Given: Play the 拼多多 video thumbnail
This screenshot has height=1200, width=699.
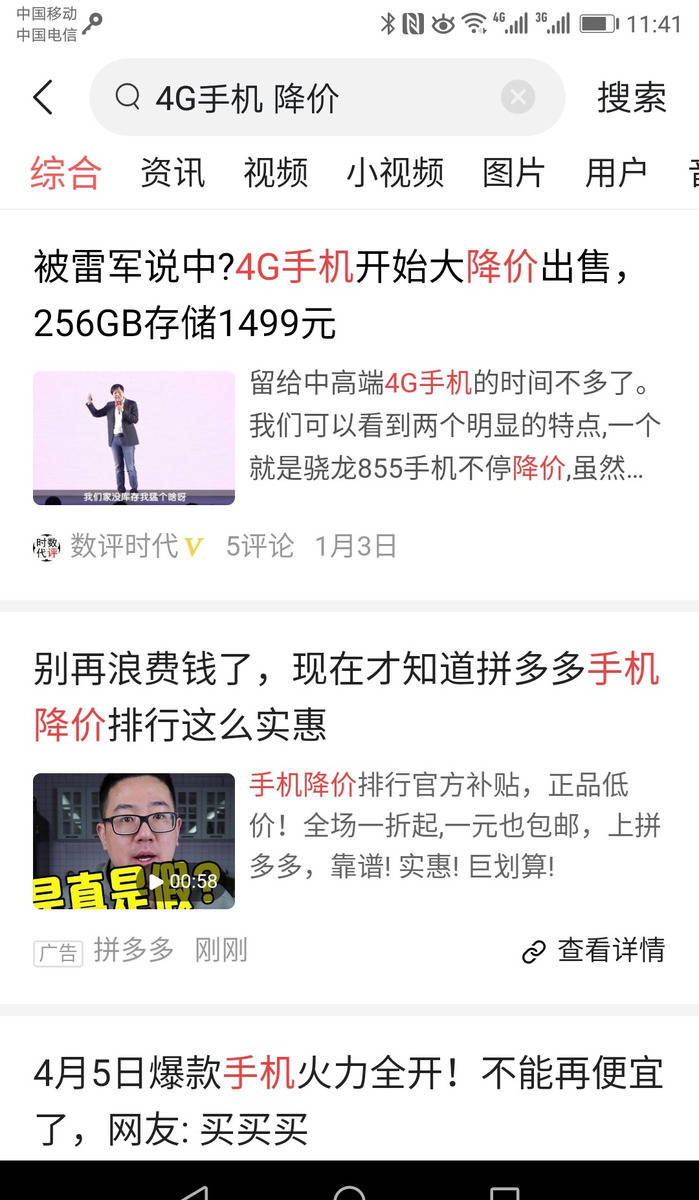Looking at the screenshot, I should click(134, 841).
